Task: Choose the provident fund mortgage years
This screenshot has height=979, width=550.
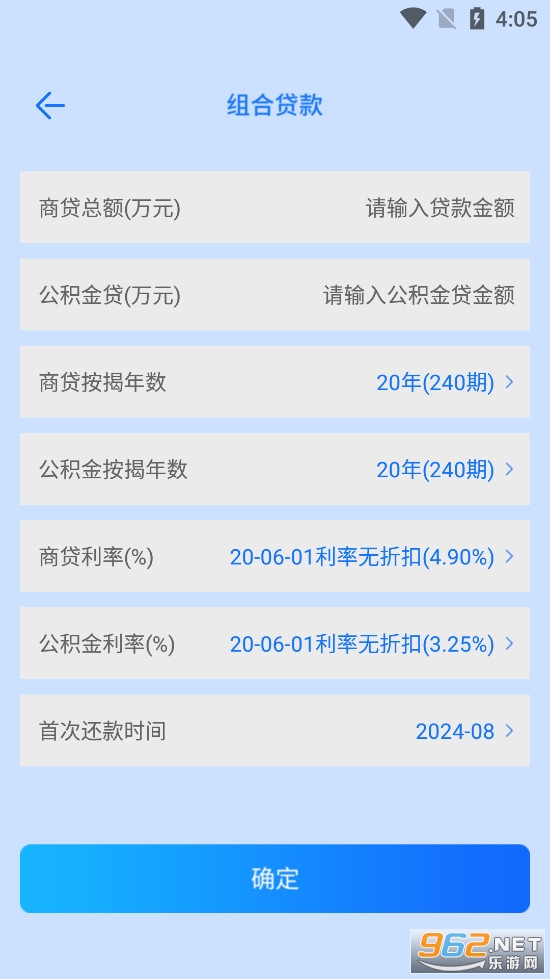Action: point(275,469)
